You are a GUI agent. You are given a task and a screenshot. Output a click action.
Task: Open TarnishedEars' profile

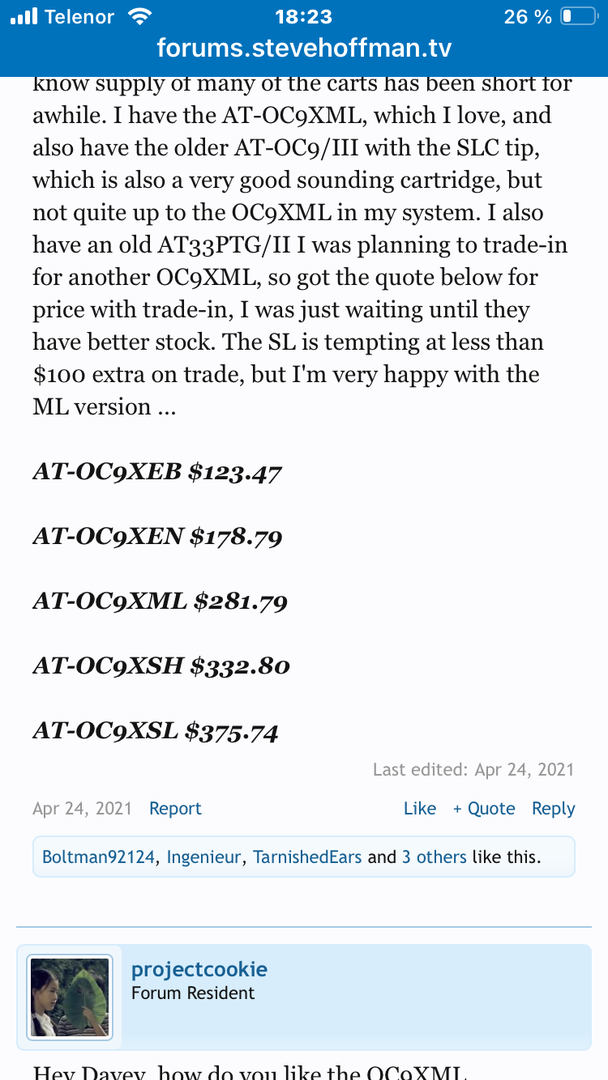point(307,857)
